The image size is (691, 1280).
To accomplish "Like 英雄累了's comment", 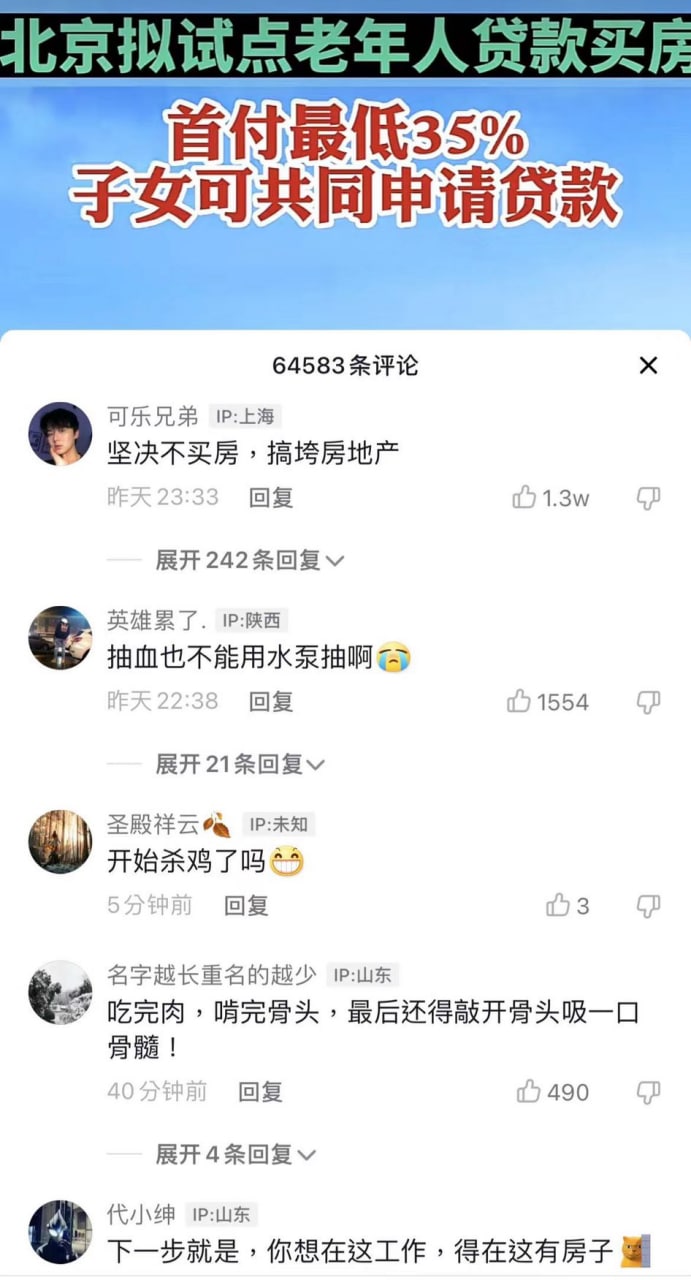I will [548, 702].
